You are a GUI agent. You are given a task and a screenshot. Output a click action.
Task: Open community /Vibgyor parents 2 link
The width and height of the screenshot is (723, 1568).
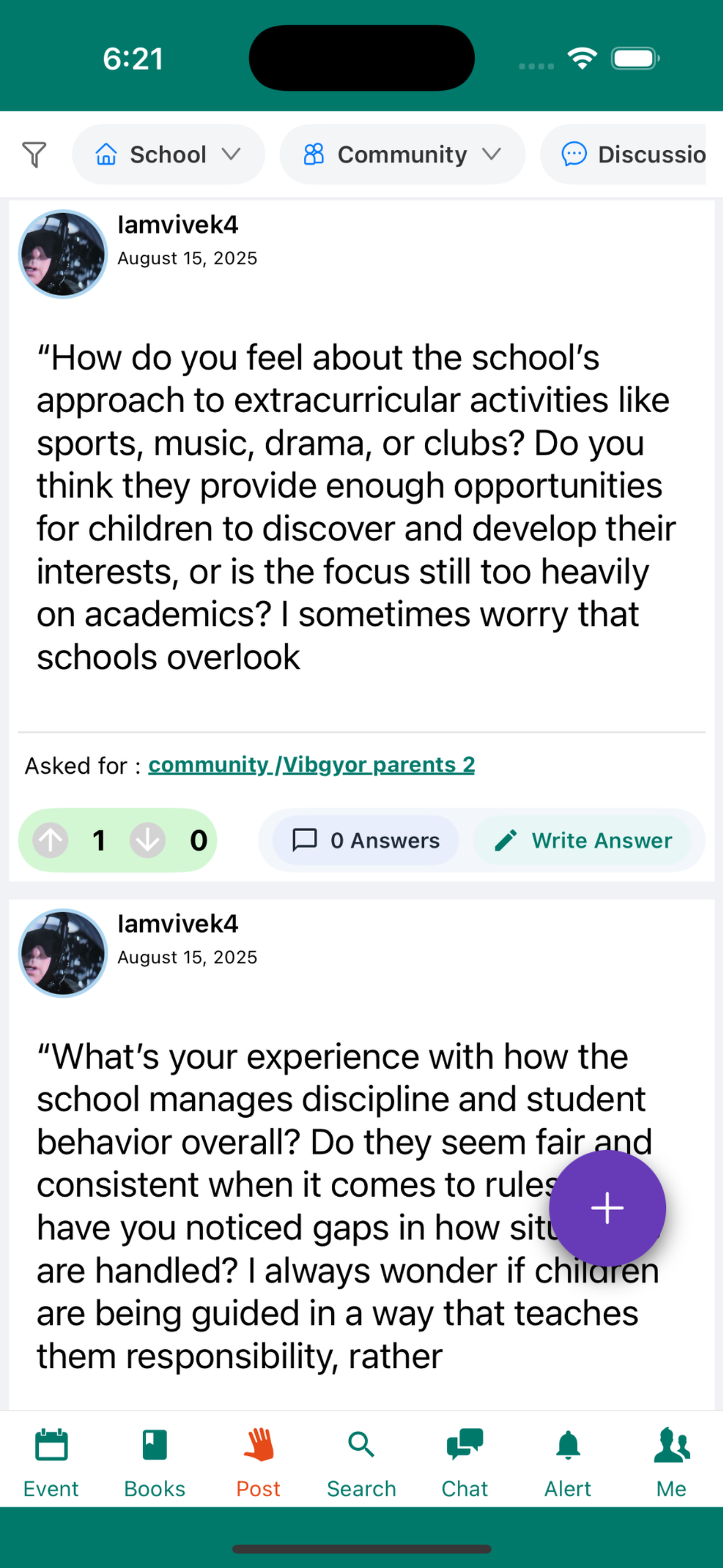click(x=311, y=764)
